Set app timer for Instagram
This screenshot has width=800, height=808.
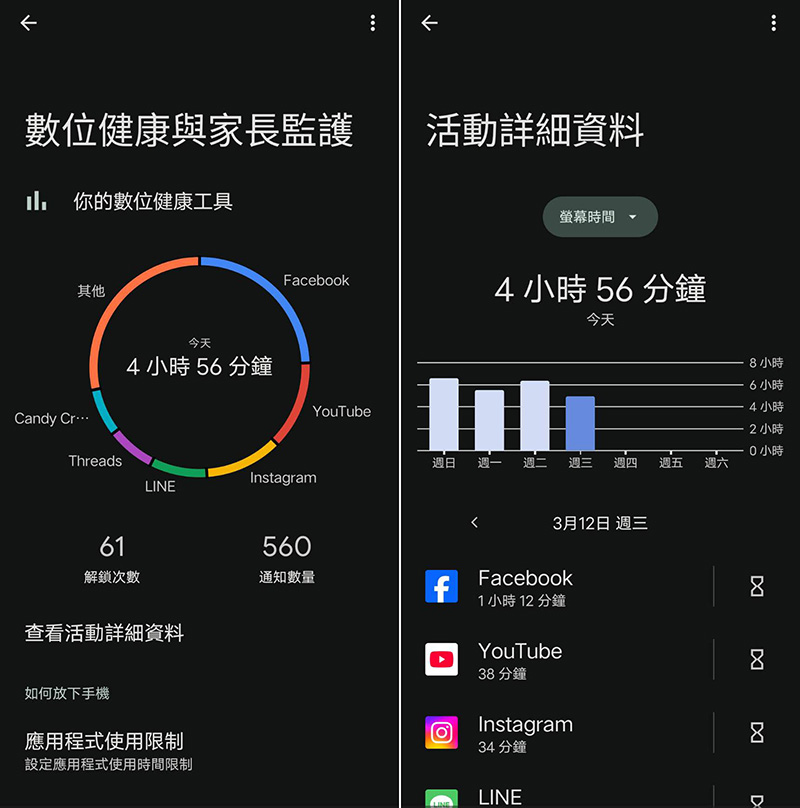pos(757,733)
